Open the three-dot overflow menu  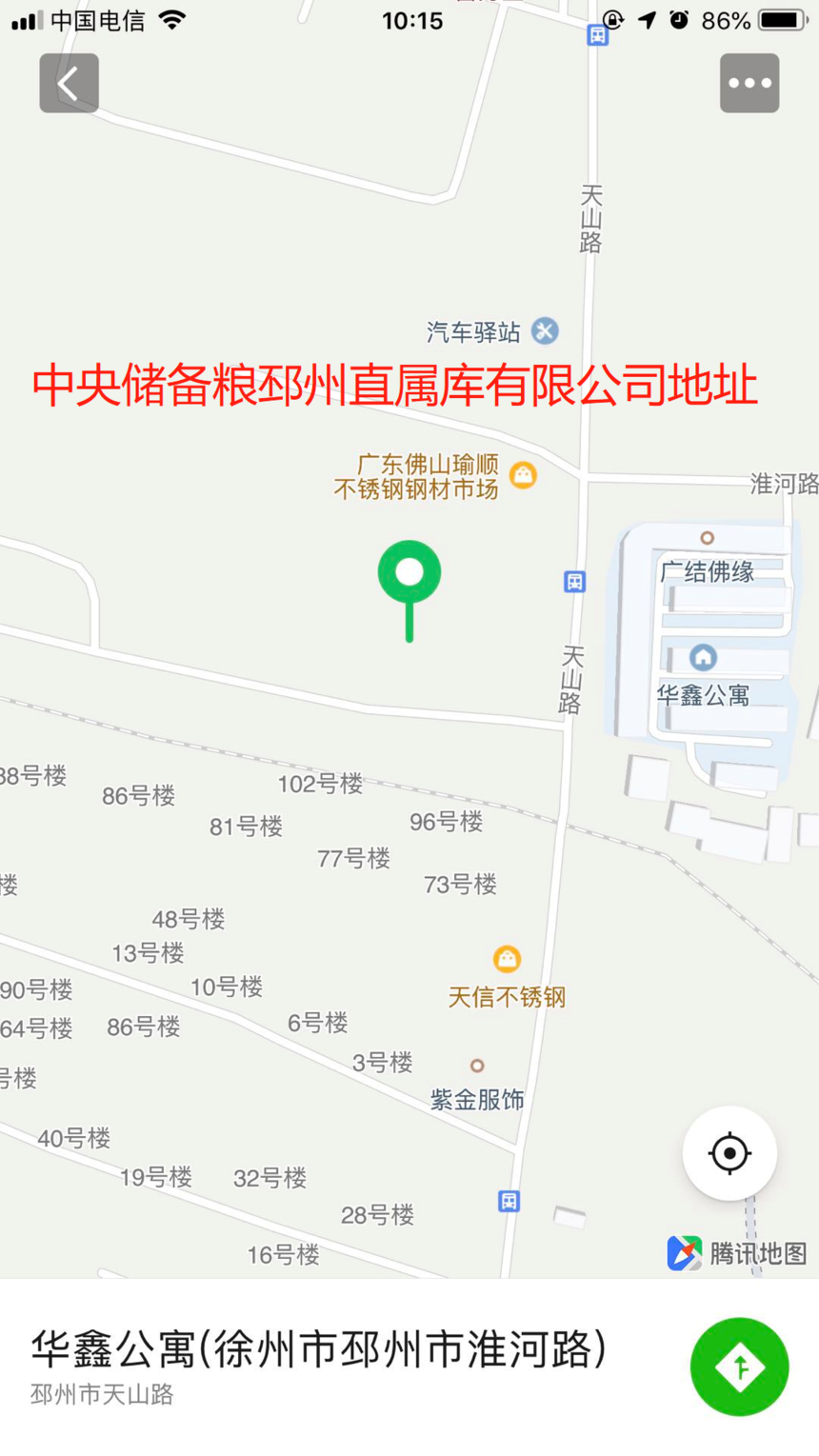click(x=749, y=84)
